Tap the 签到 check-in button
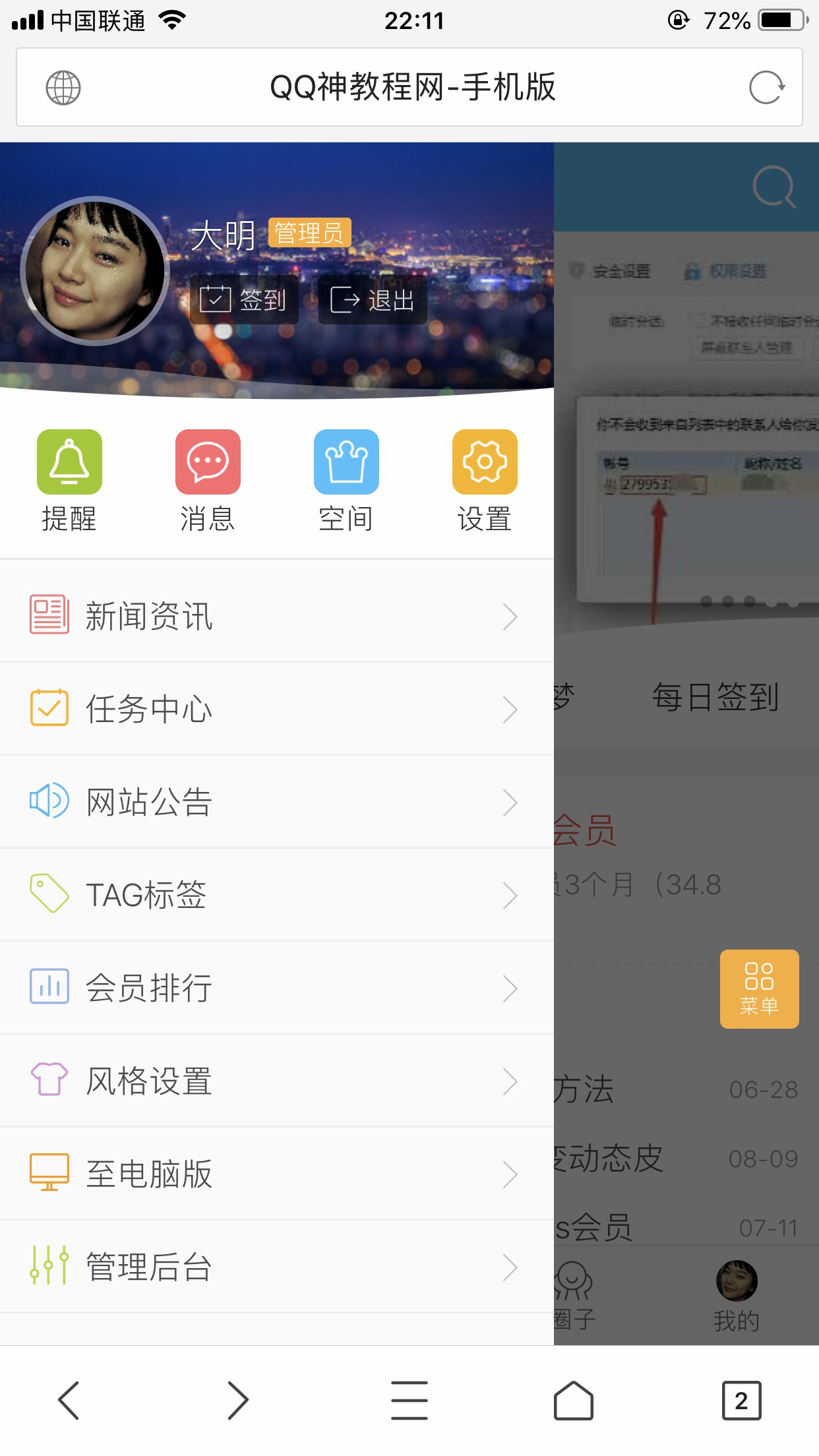819x1456 pixels. click(x=243, y=300)
